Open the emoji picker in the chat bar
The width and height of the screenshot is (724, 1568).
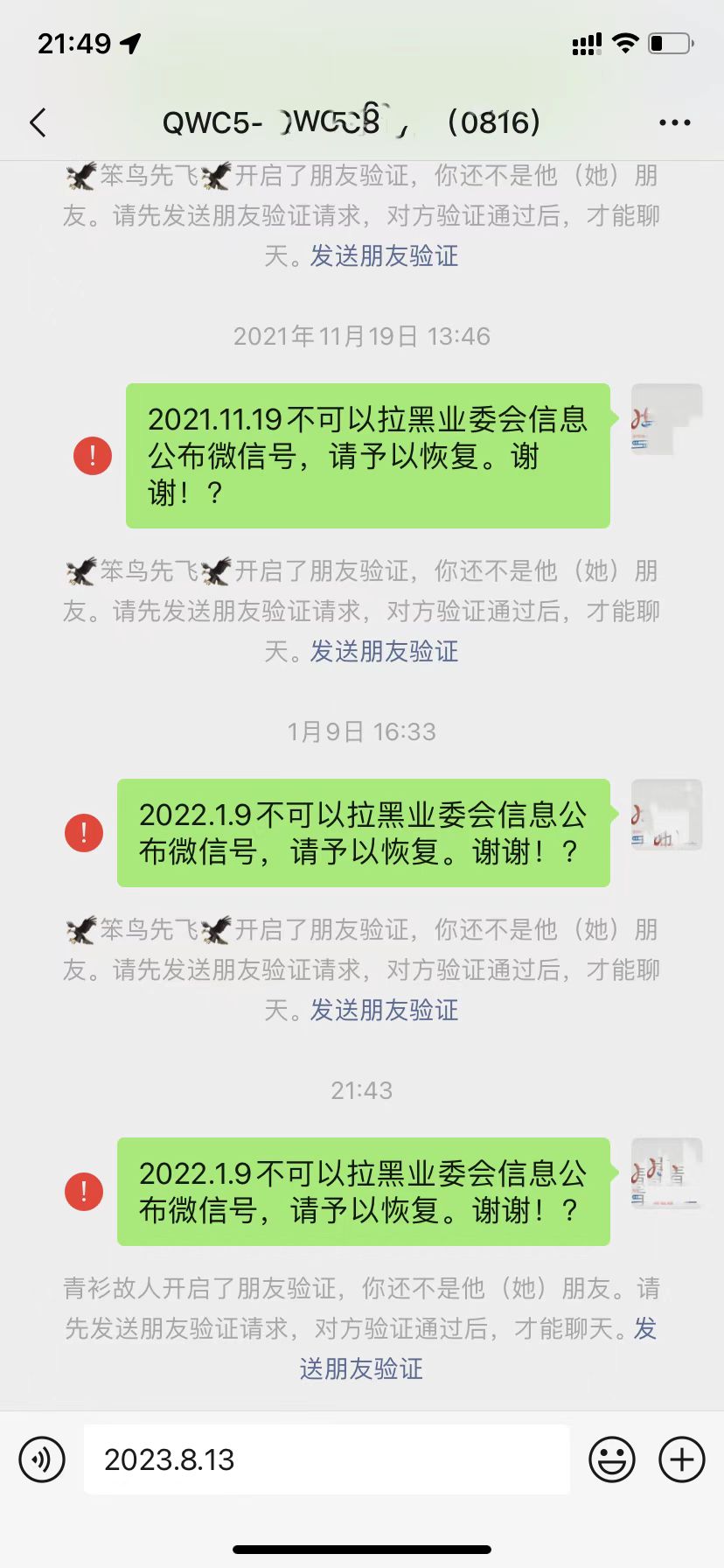(612, 1459)
